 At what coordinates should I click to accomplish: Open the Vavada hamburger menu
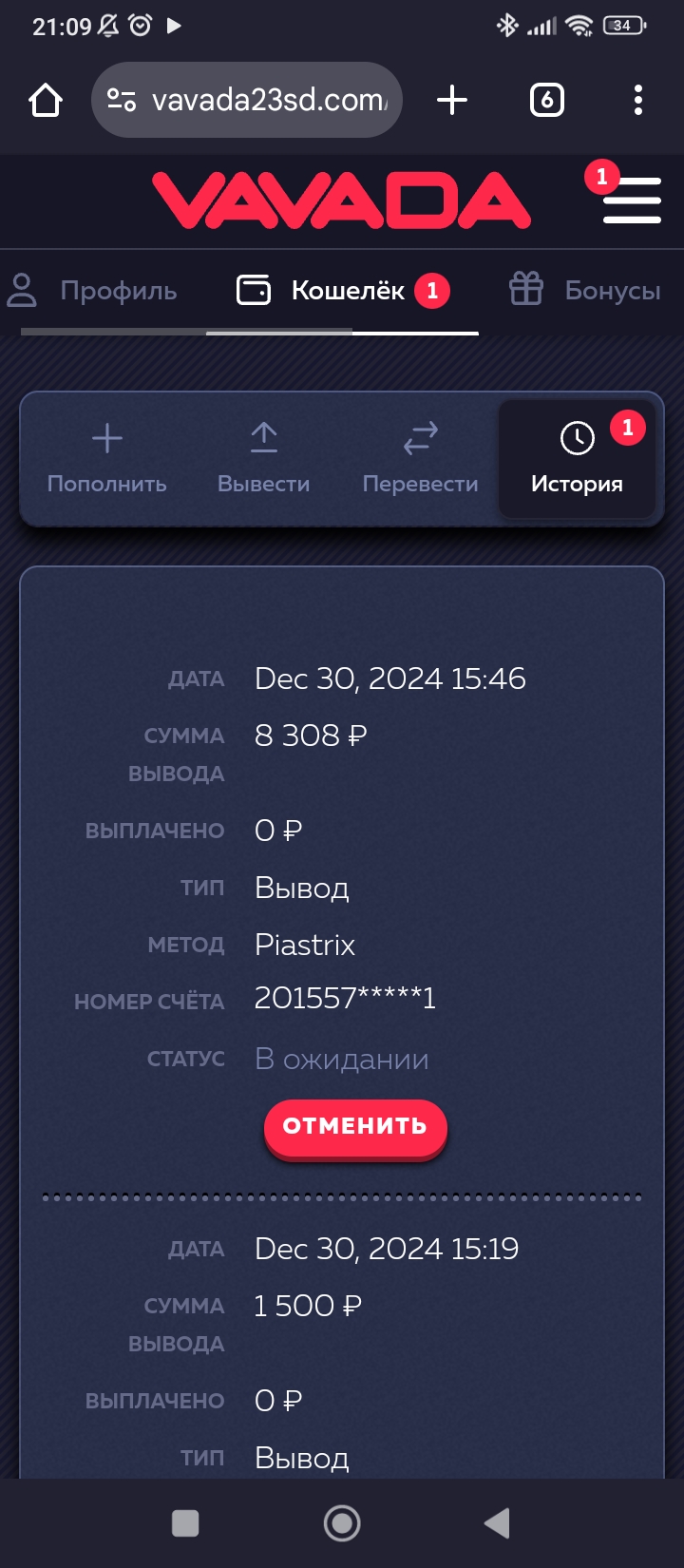(x=632, y=201)
